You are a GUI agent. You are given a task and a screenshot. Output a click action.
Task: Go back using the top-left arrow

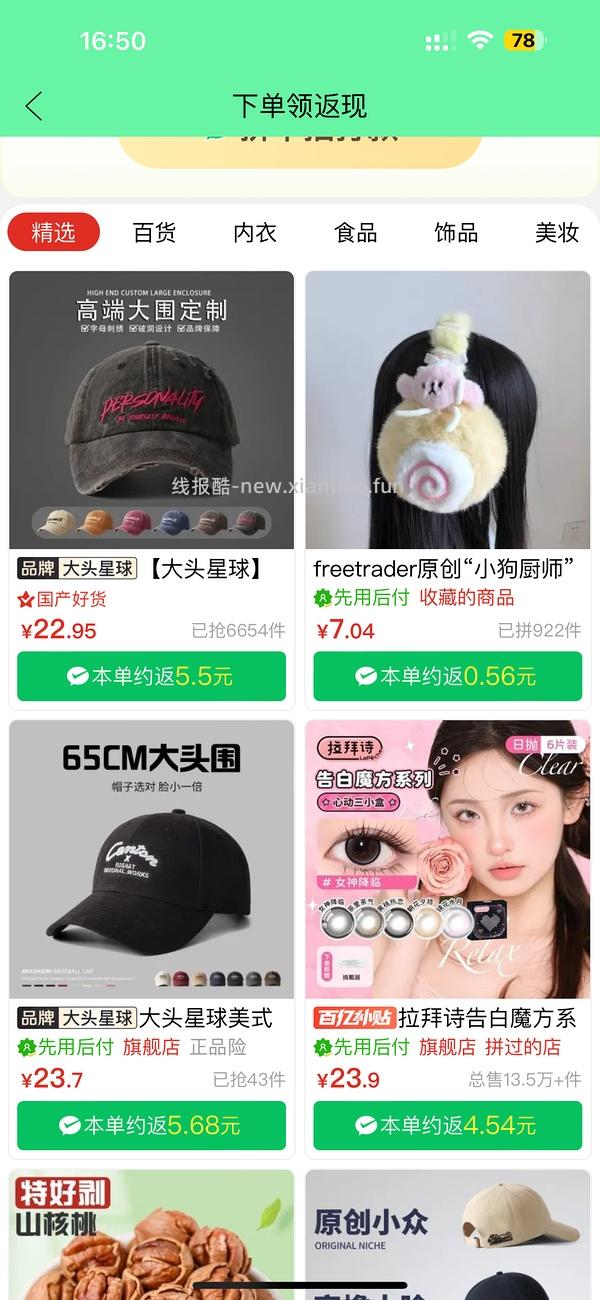pyautogui.click(x=34, y=106)
